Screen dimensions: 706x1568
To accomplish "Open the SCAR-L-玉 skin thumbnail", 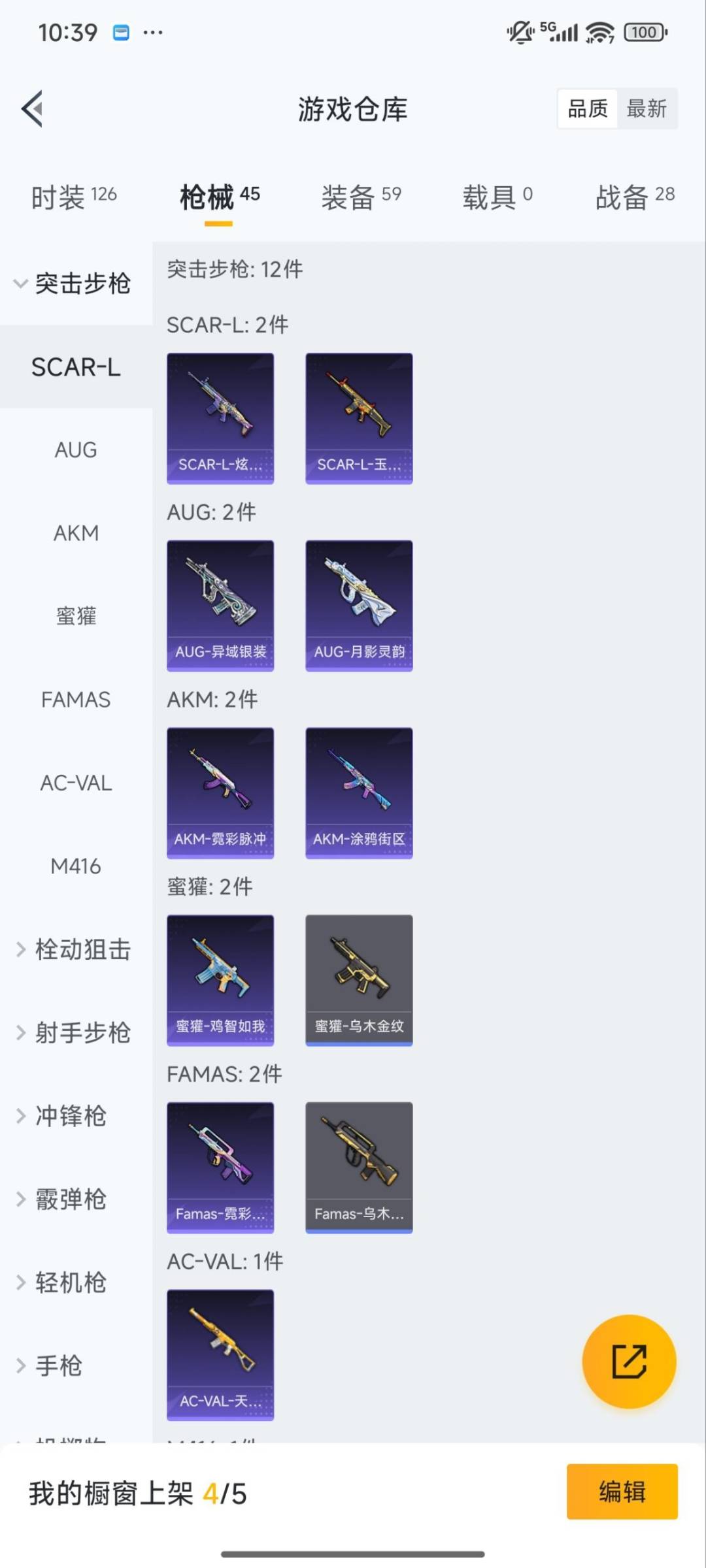I will (358, 418).
